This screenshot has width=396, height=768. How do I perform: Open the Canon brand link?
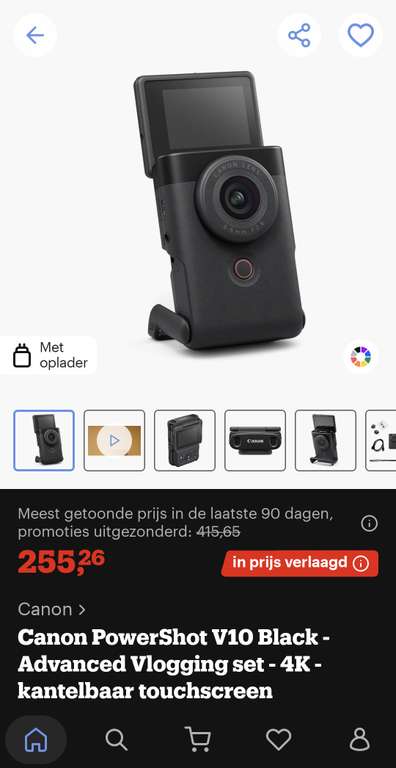(51, 609)
